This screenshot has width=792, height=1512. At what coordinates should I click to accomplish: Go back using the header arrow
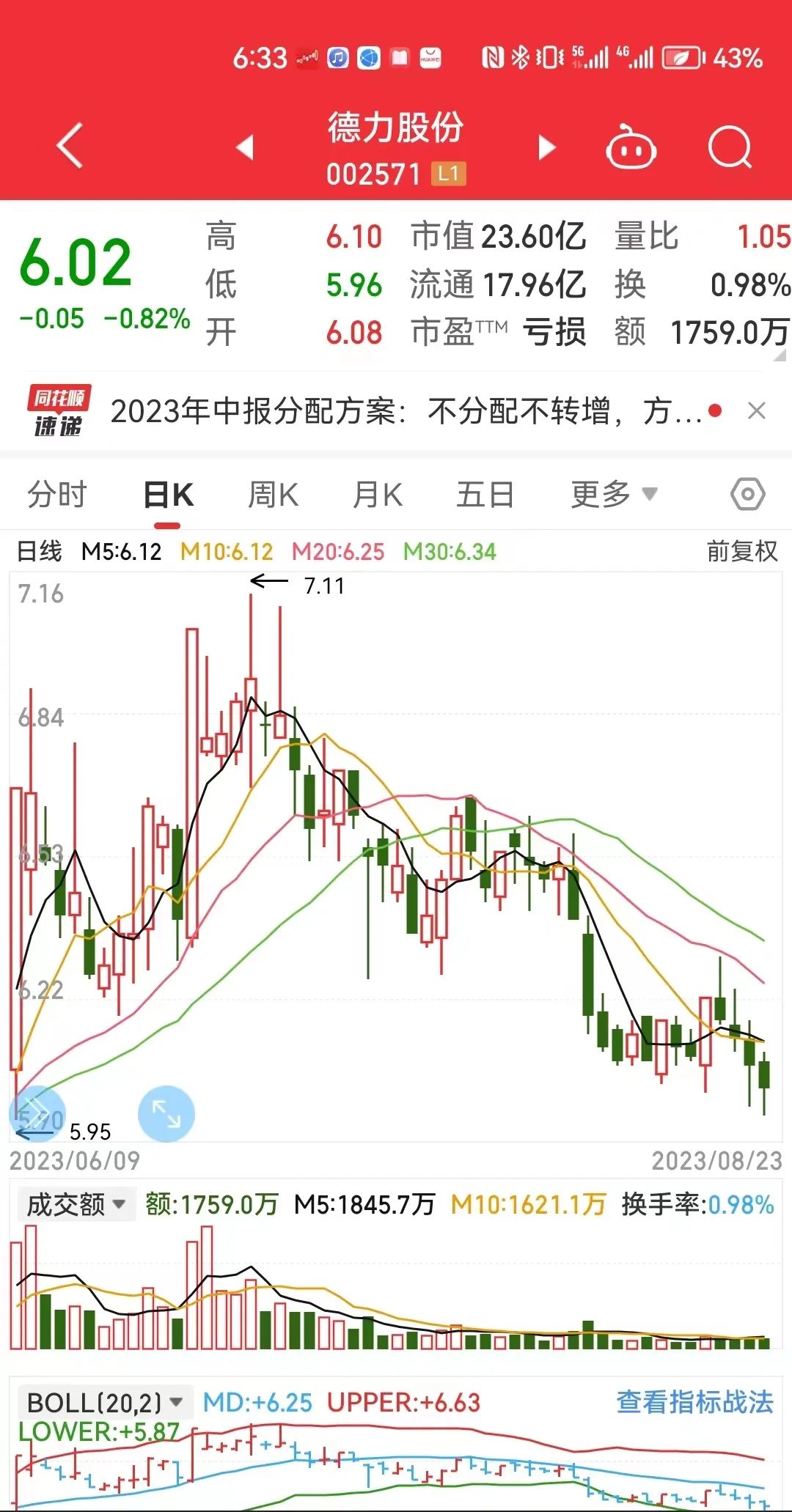click(70, 146)
